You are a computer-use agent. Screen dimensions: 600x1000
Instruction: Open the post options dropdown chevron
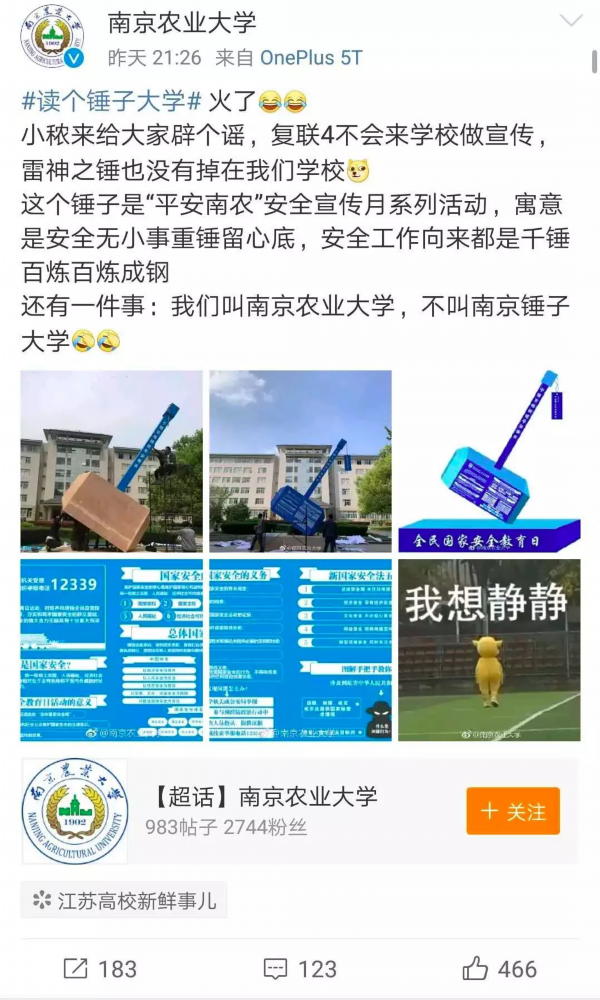click(570, 21)
